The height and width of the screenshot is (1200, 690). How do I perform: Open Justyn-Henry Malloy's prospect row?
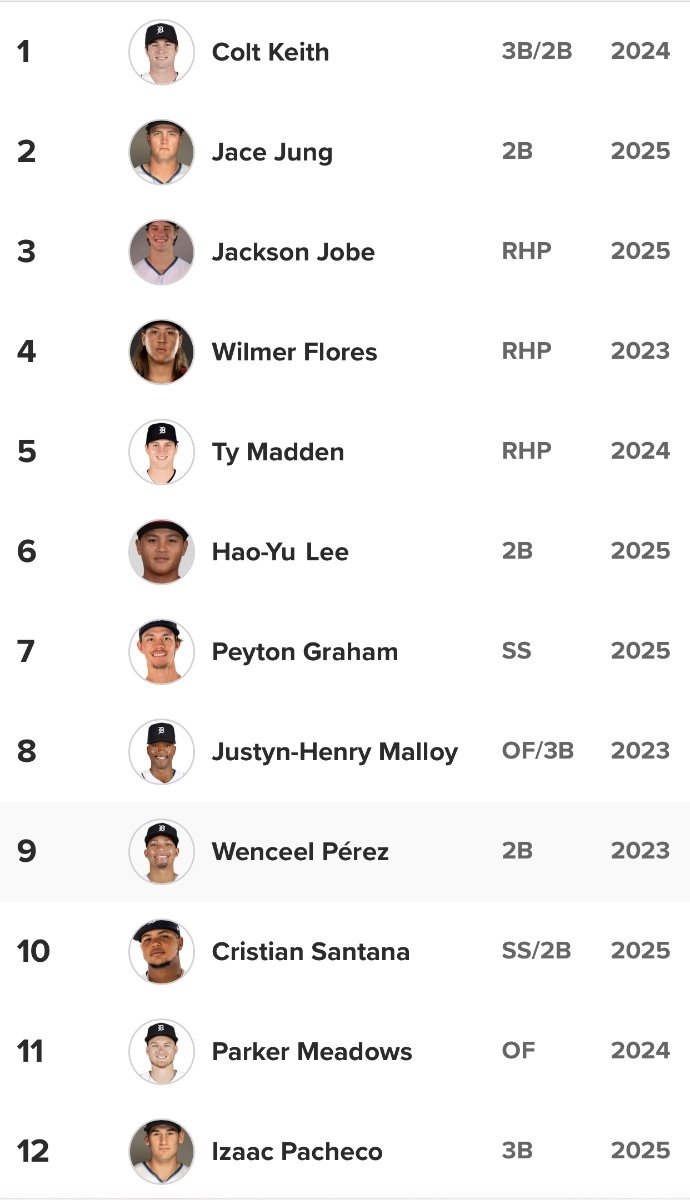pos(345,752)
